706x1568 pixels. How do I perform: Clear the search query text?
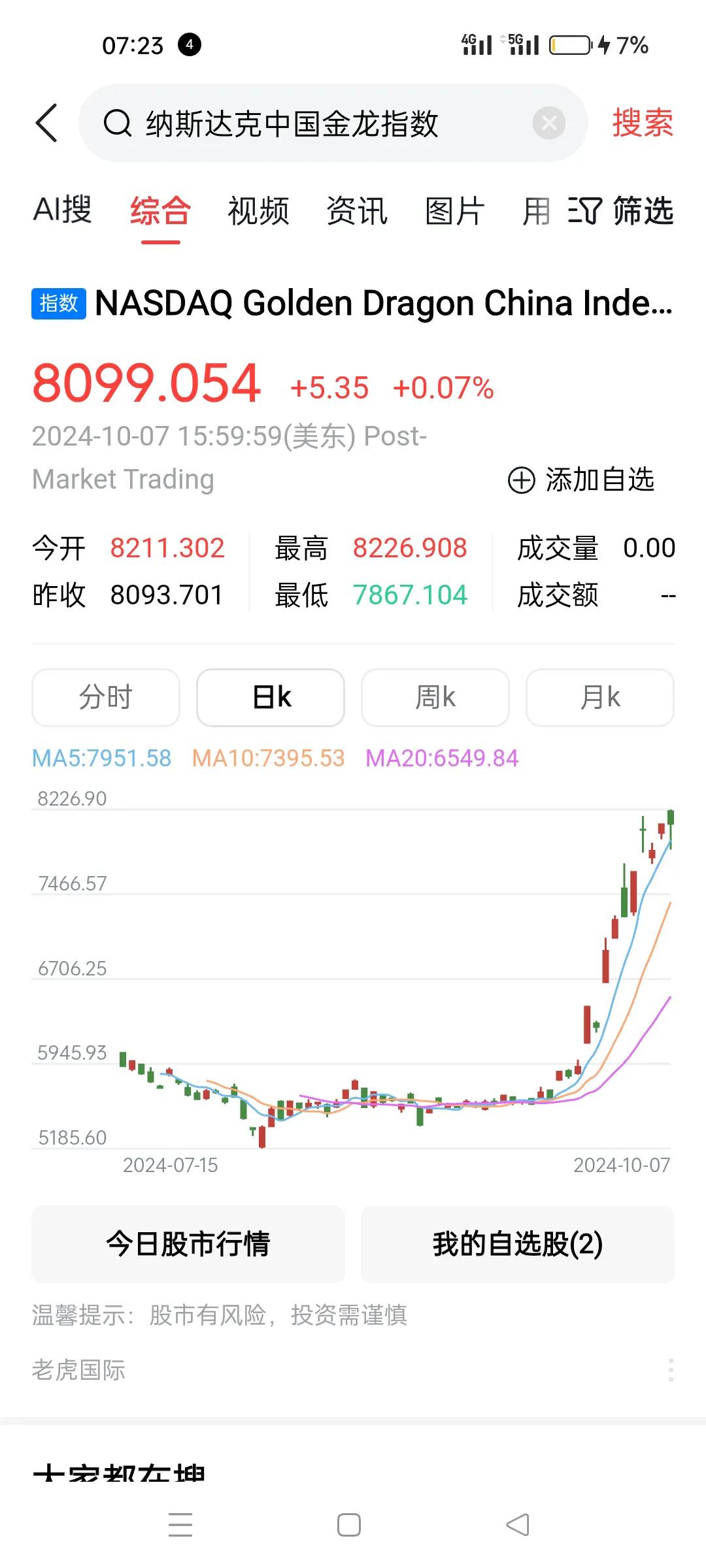(x=548, y=123)
